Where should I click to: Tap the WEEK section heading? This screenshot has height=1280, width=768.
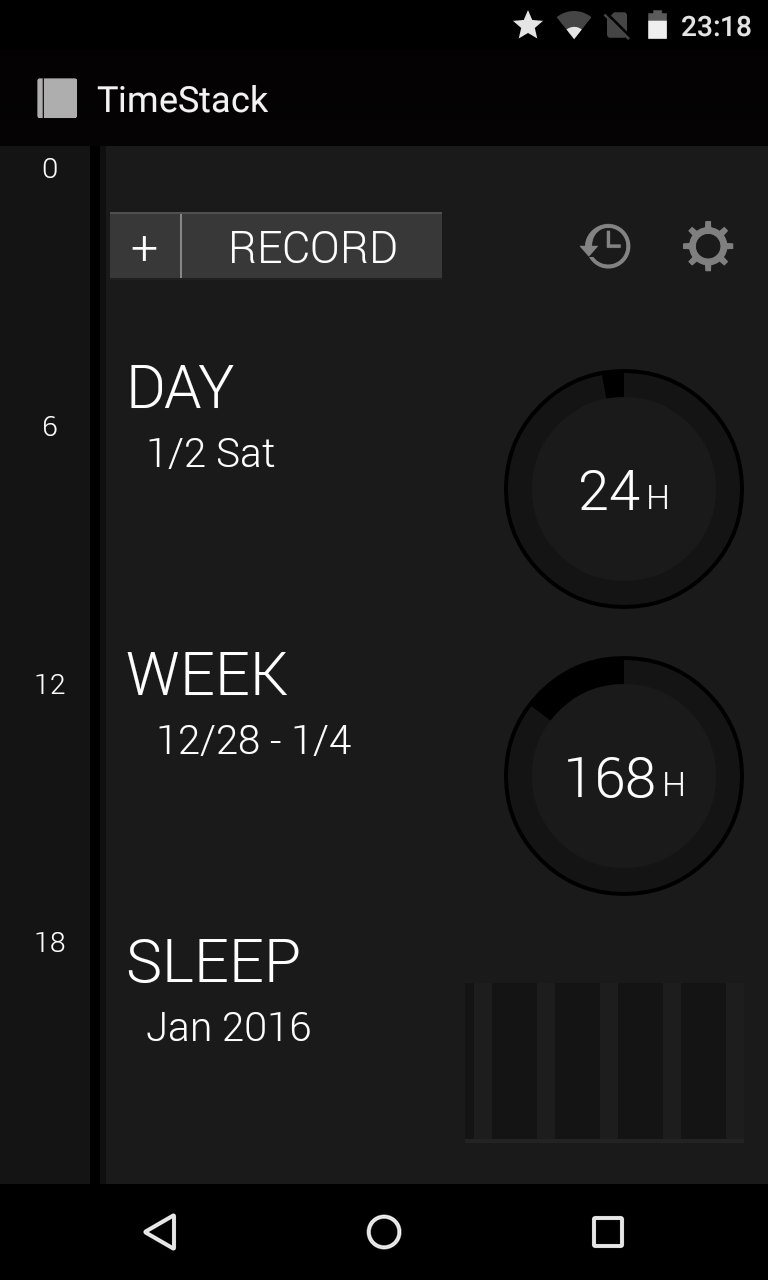pyautogui.click(x=207, y=676)
